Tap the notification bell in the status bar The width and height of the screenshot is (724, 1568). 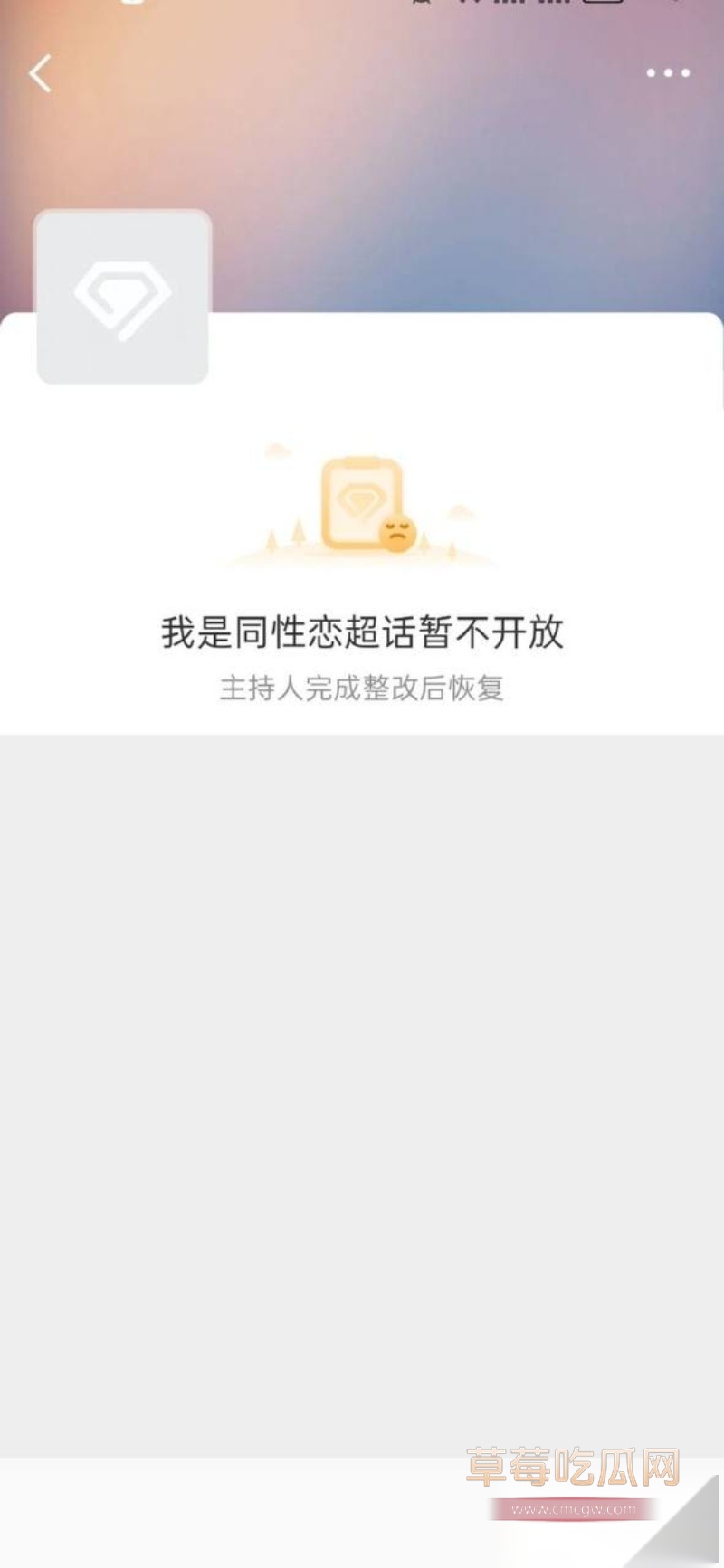pos(423,5)
